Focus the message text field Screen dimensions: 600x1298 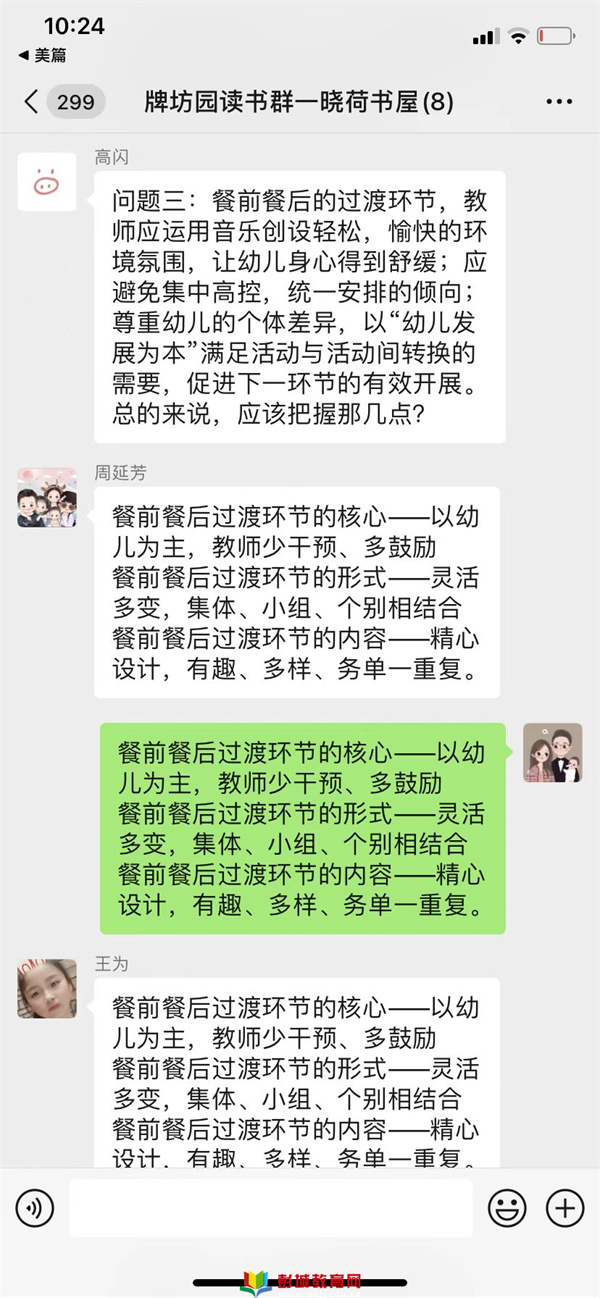271,1208
